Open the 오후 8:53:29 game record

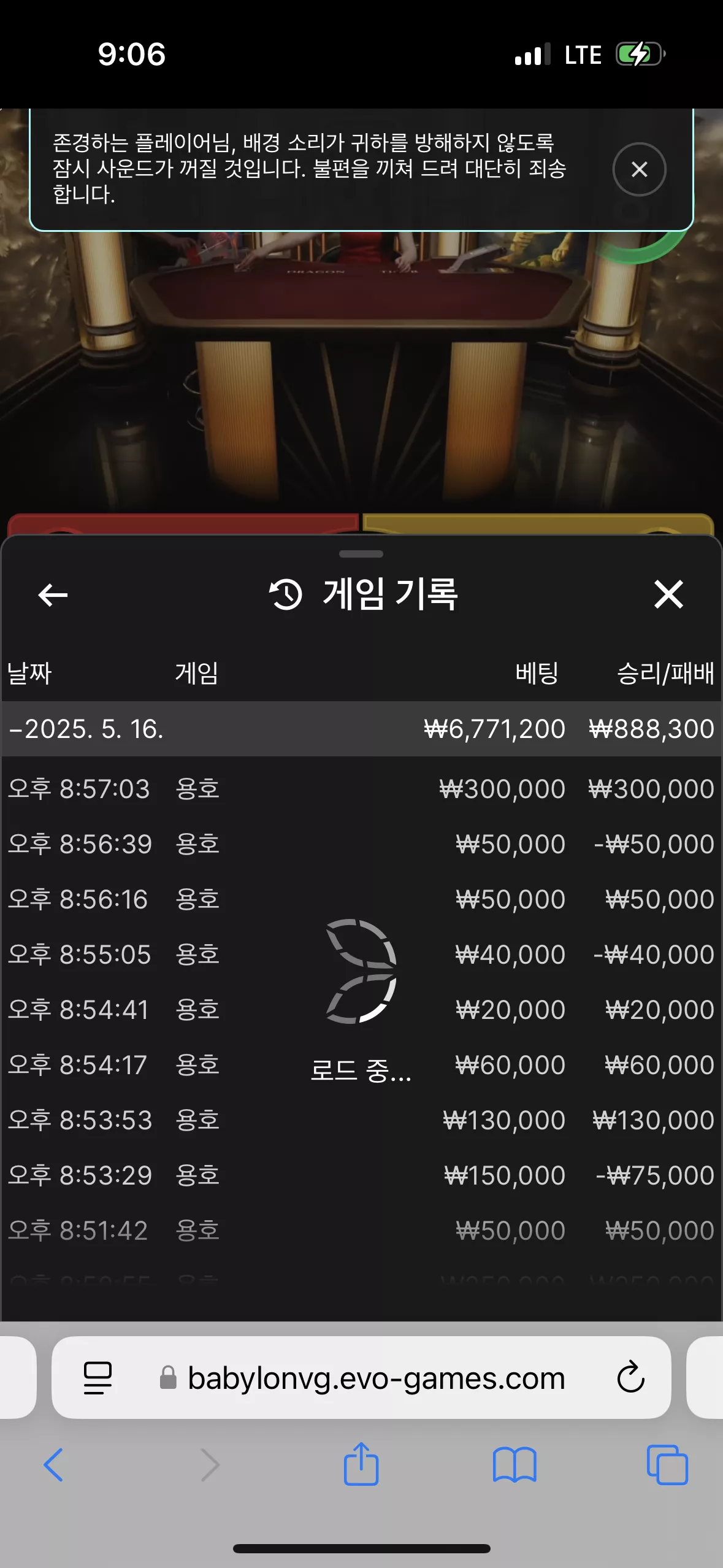tap(361, 1175)
